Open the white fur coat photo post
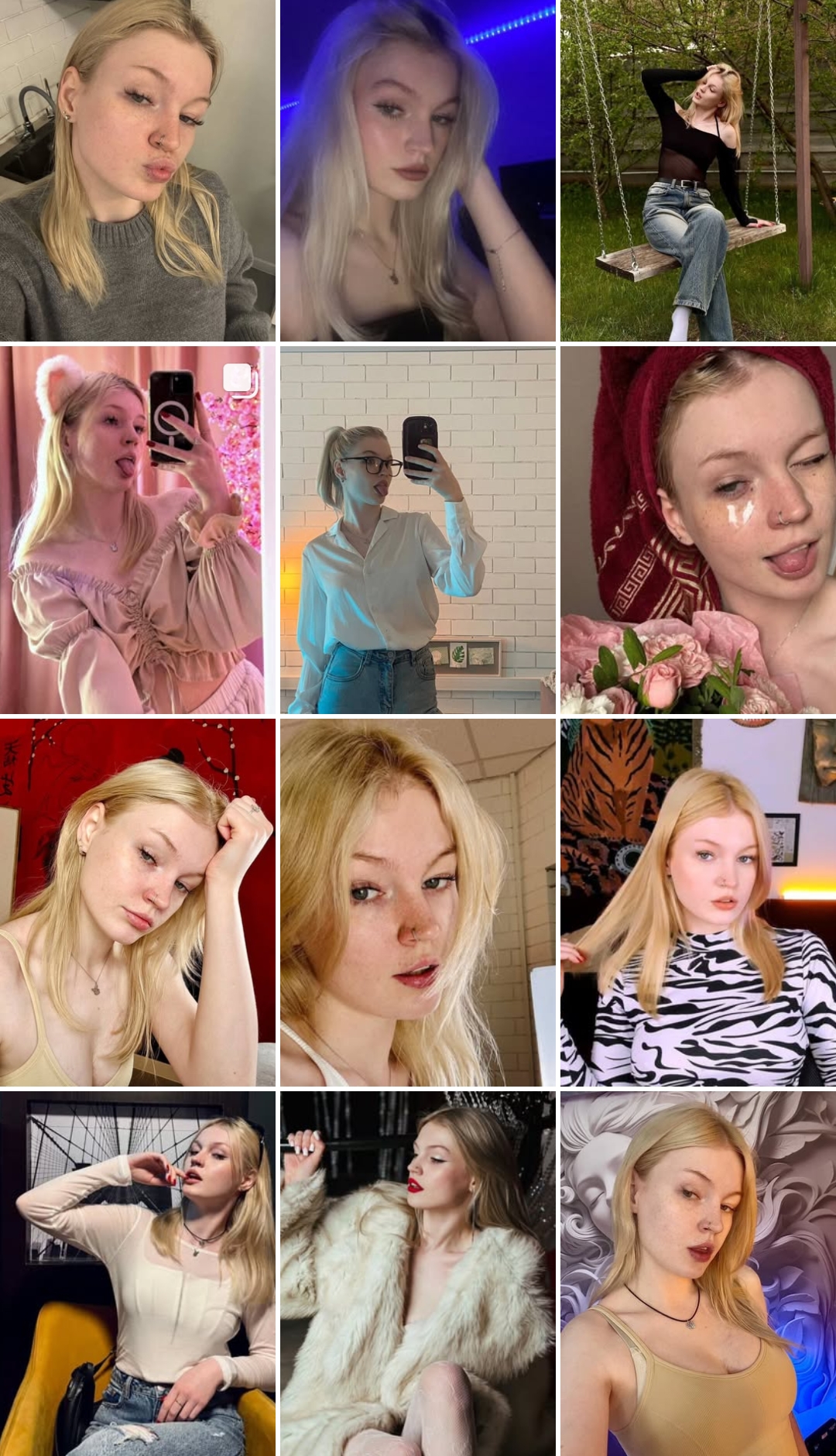836x1456 pixels. [417, 1273]
